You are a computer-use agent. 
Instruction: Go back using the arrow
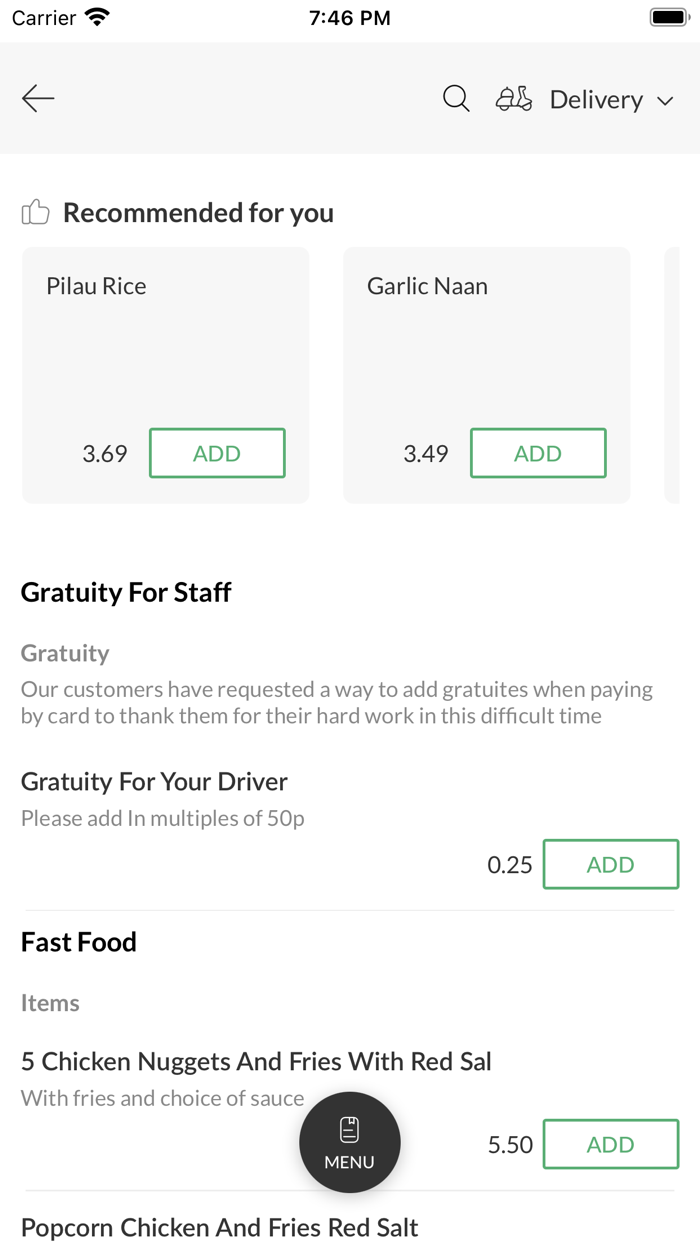[x=38, y=98]
